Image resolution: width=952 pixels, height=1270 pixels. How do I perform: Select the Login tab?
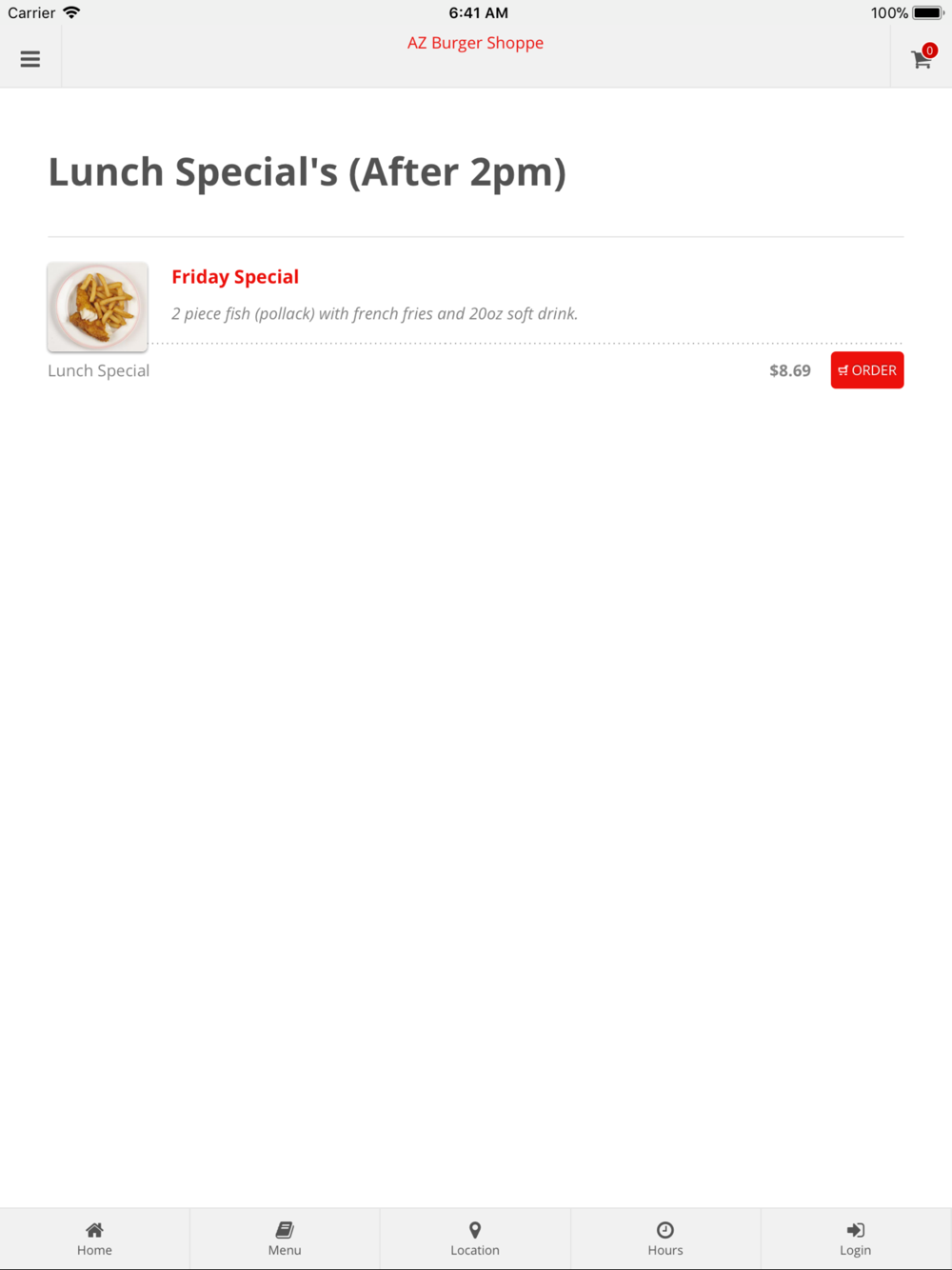(856, 1239)
